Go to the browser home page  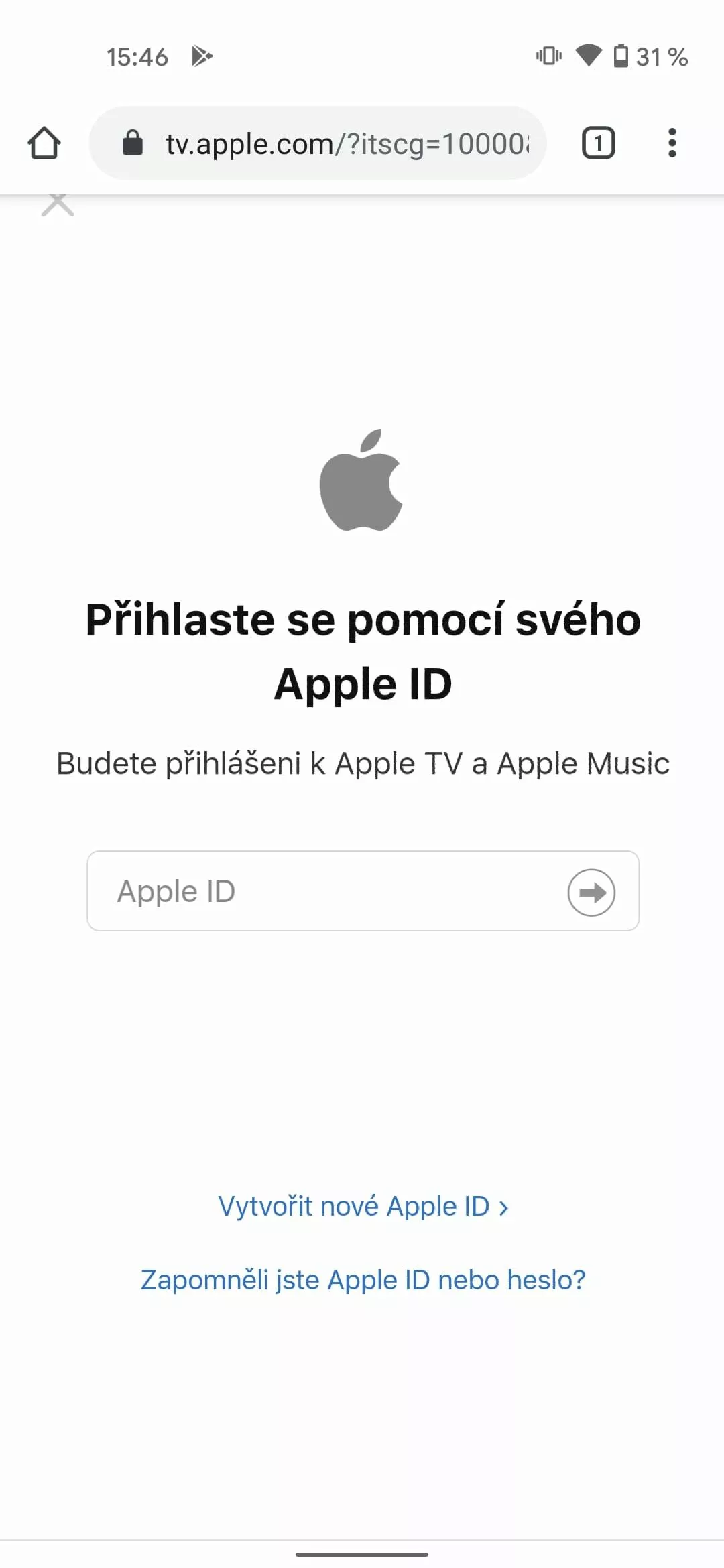click(44, 143)
